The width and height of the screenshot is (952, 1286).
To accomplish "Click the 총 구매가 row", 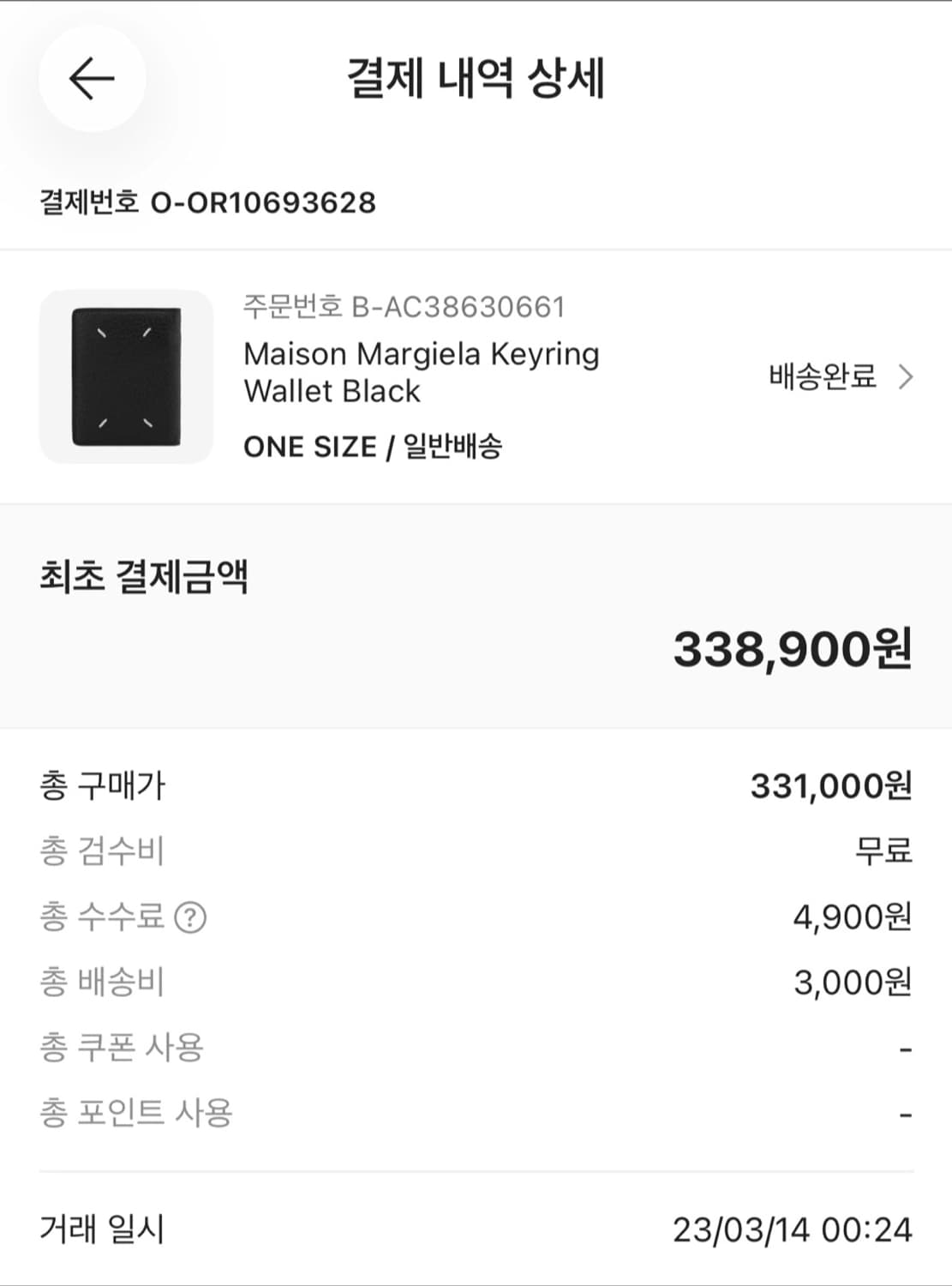I will [x=100, y=784].
